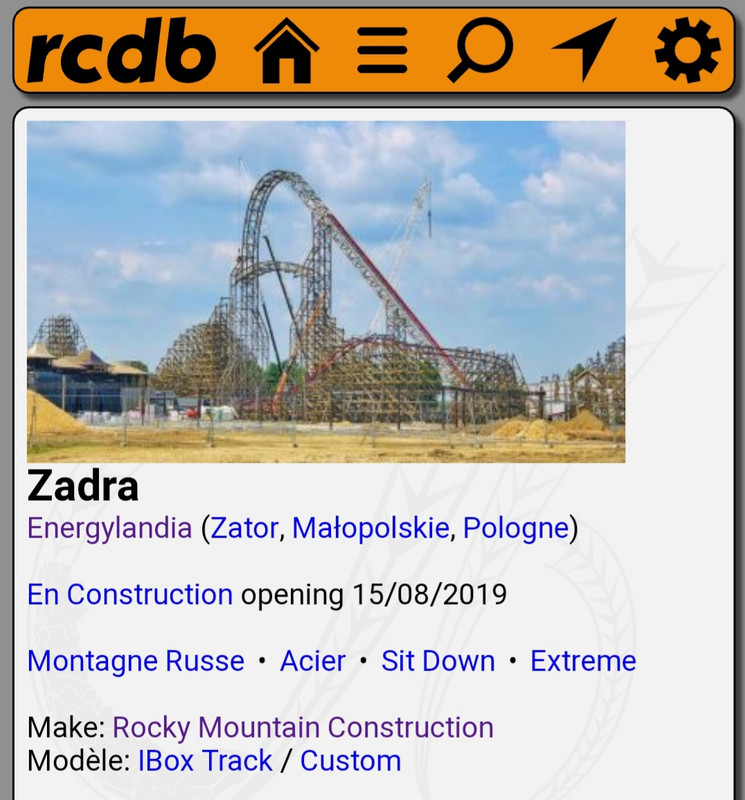Viewport: 745px width, 800px height.
Task: Open the Acier type link
Action: point(313,661)
